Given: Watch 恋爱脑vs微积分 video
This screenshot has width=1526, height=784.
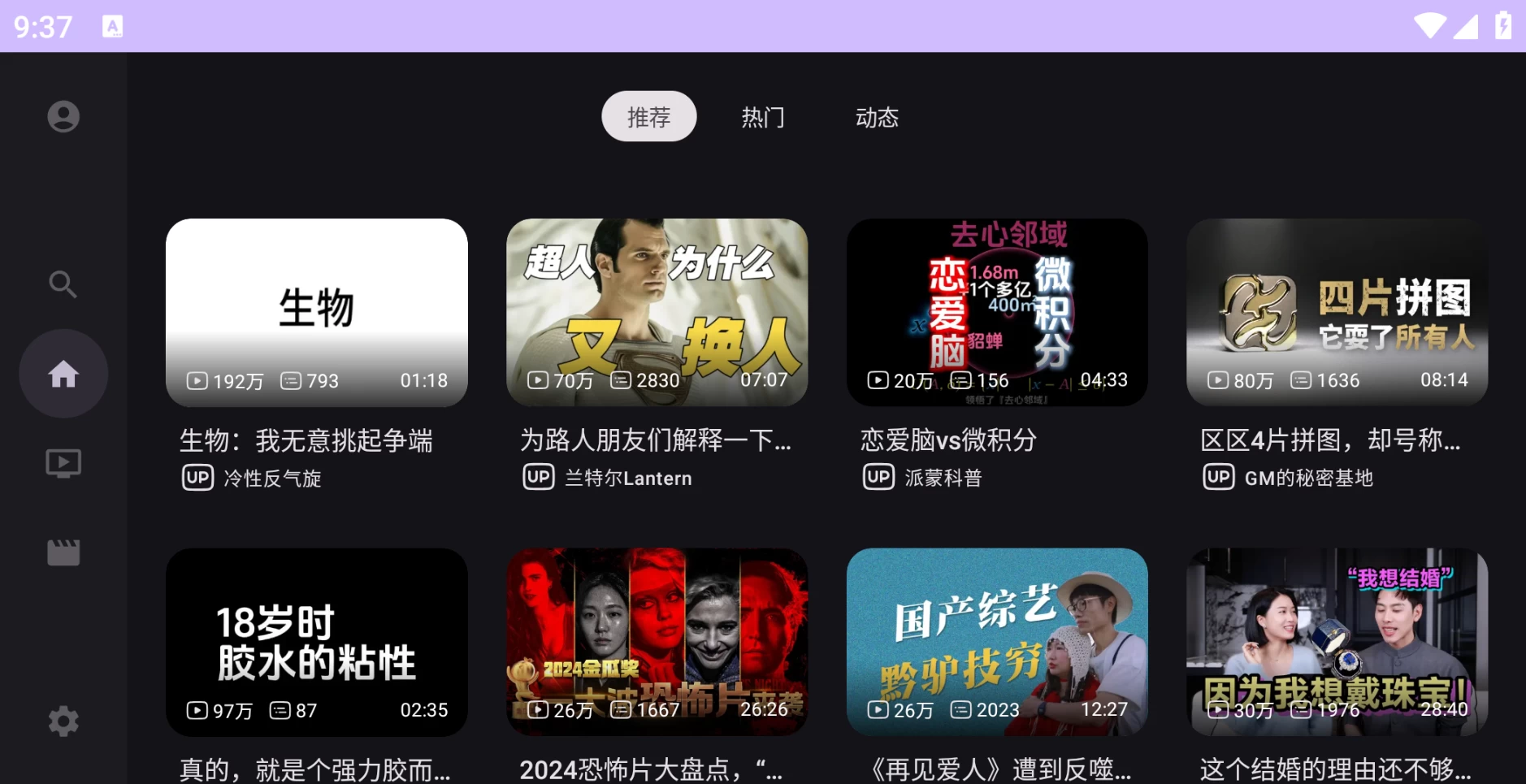Looking at the screenshot, I should [x=997, y=313].
